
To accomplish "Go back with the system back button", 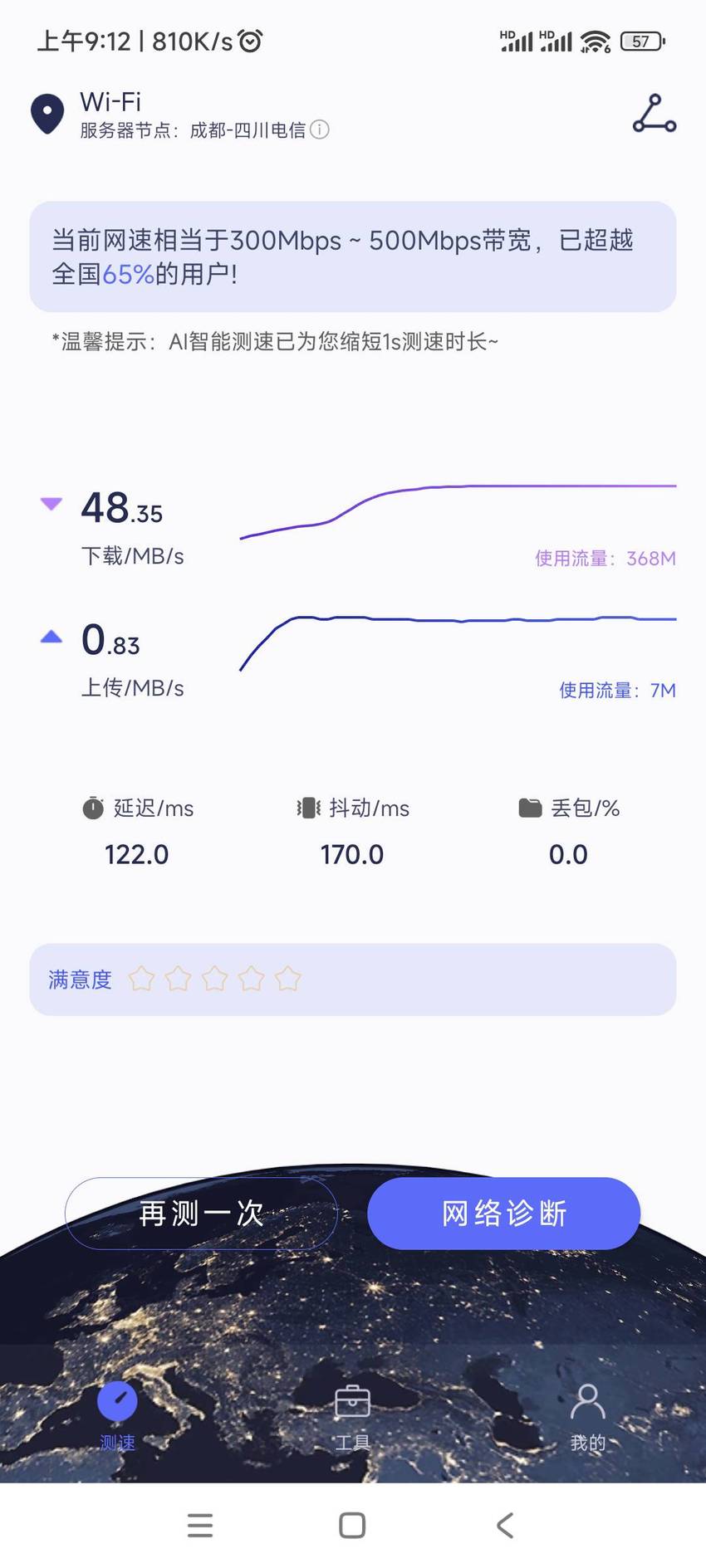I will [504, 1525].
